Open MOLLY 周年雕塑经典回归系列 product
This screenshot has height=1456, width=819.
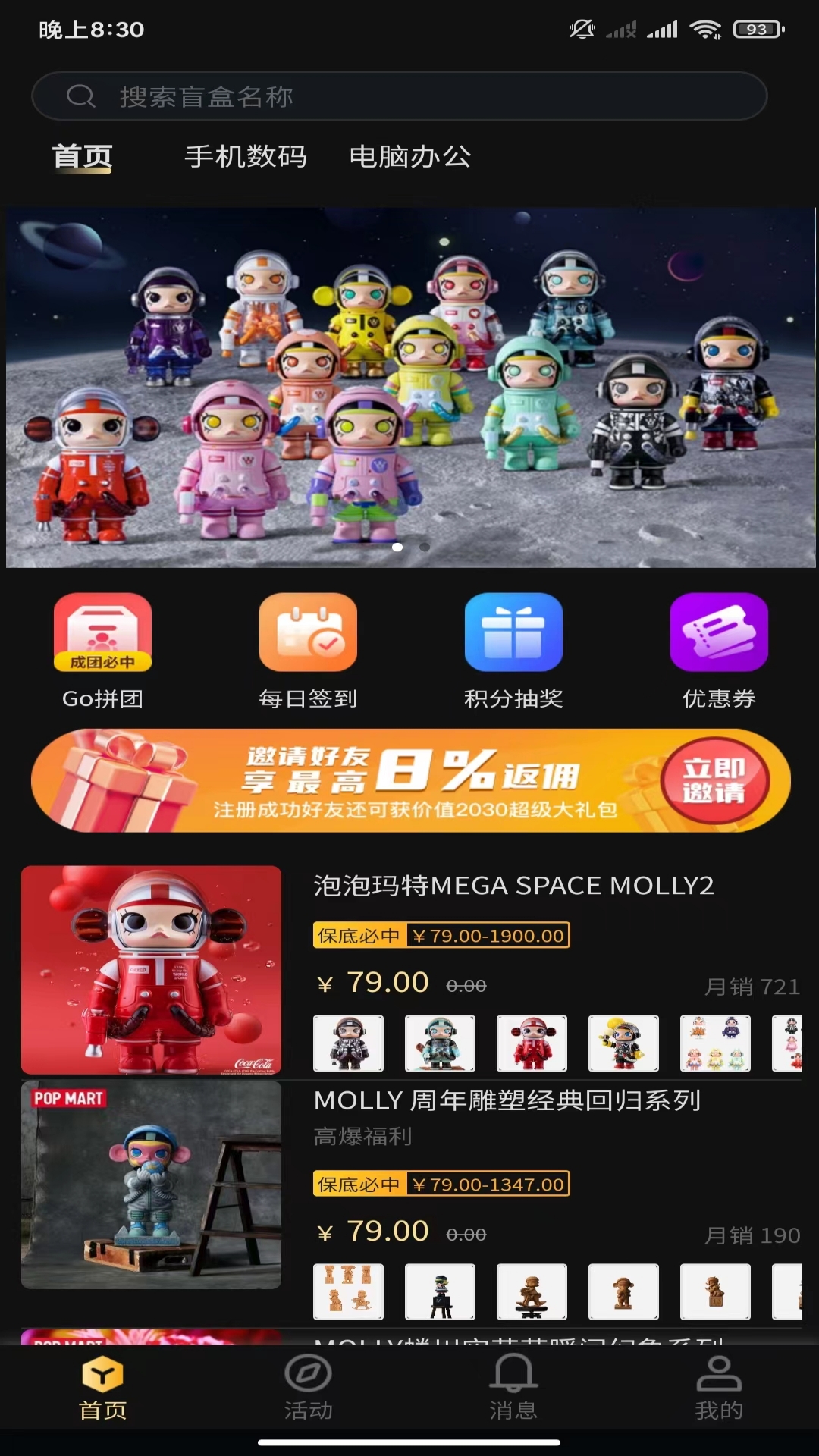coord(507,1100)
